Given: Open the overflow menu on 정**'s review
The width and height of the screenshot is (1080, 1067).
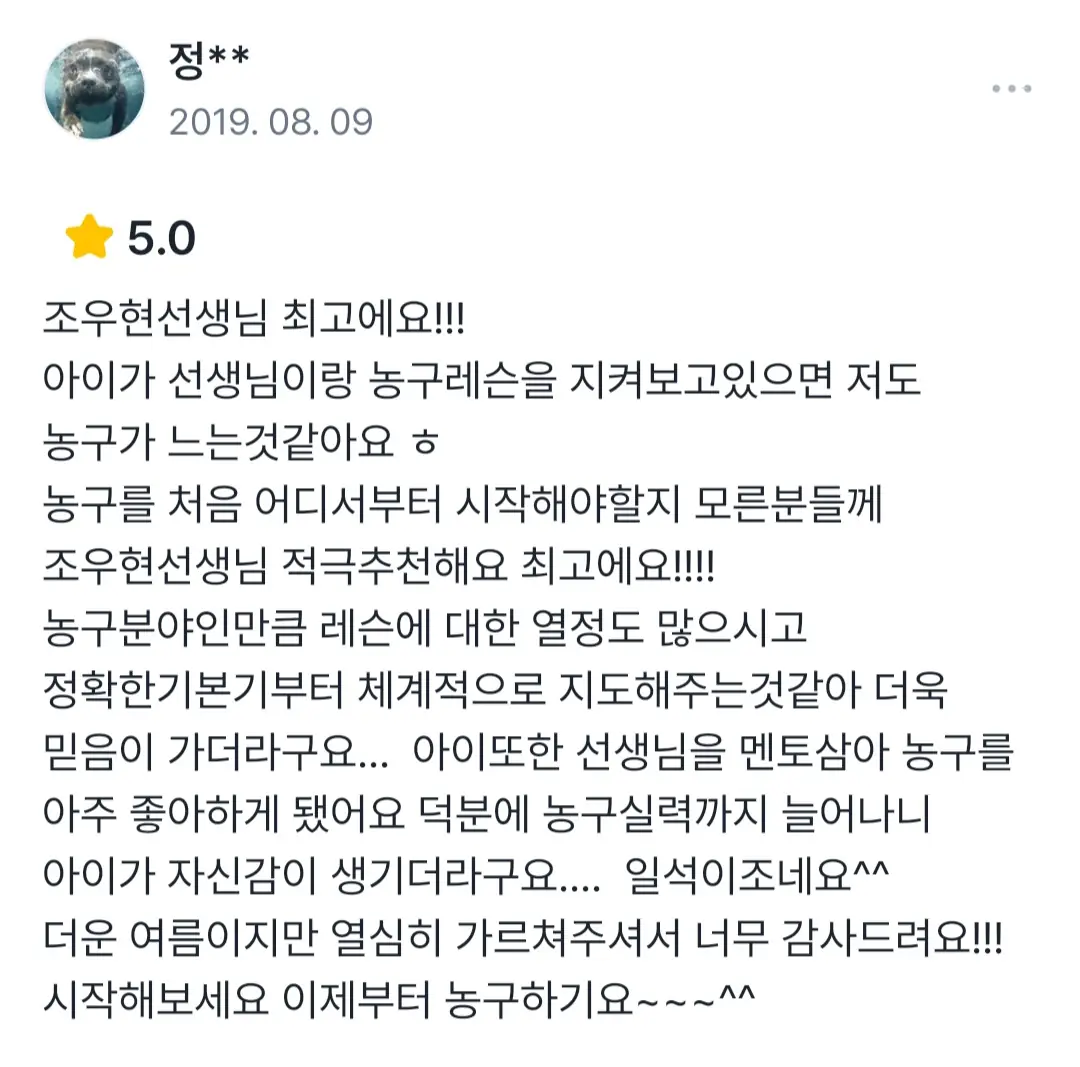Looking at the screenshot, I should pos(1011,89).
